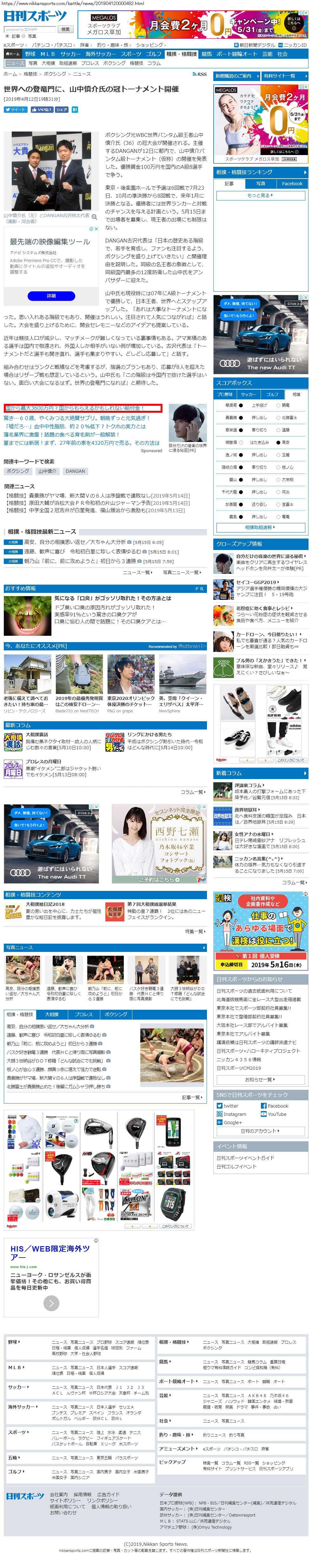Screen dimensions: 312x1568
Task: Follow the ボクシング breadcrumb link
Action: [55, 74]
